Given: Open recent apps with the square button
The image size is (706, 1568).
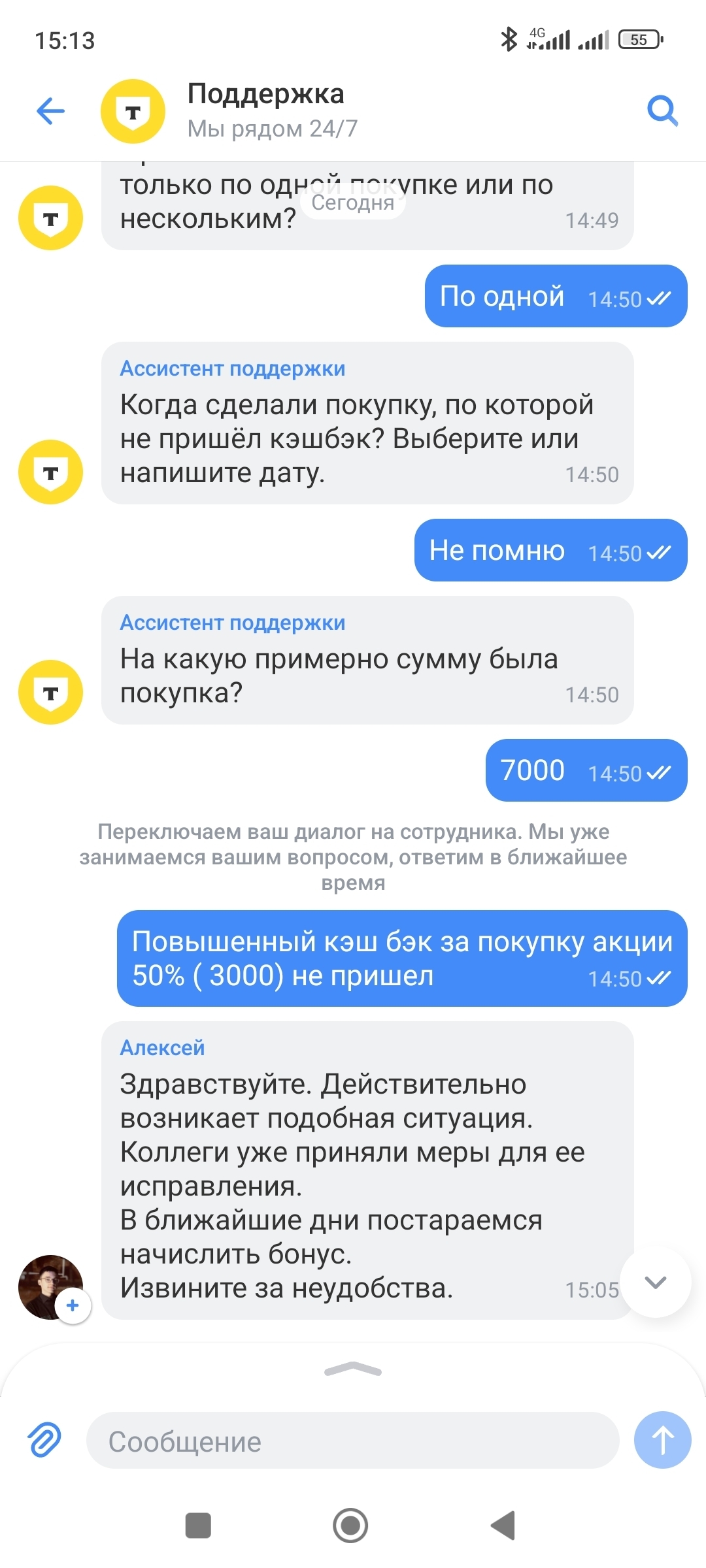Looking at the screenshot, I should coord(198,1526).
